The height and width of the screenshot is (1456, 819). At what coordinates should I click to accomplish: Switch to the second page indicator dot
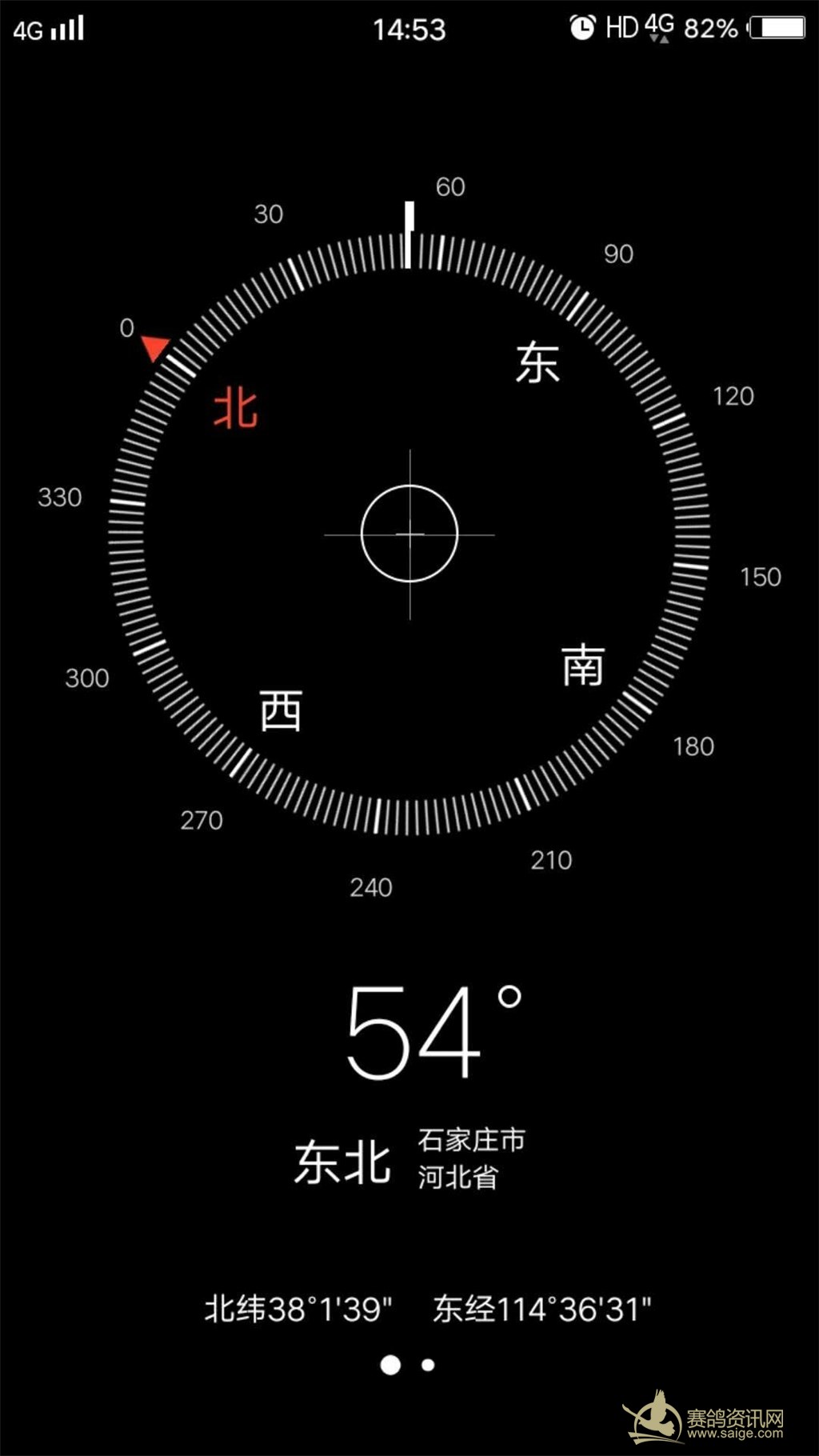(428, 1365)
